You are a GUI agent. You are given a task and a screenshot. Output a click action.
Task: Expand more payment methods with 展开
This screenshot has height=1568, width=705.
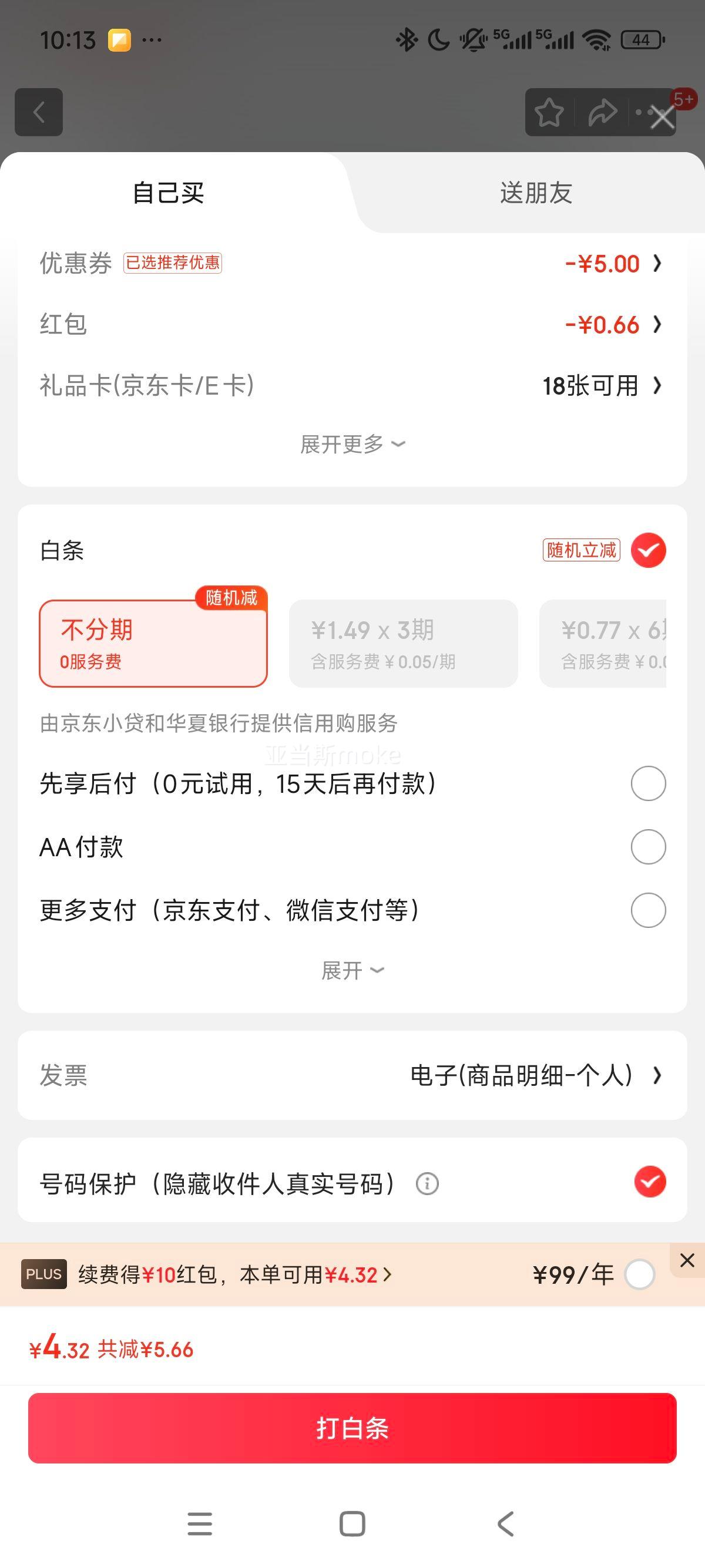coord(352,970)
